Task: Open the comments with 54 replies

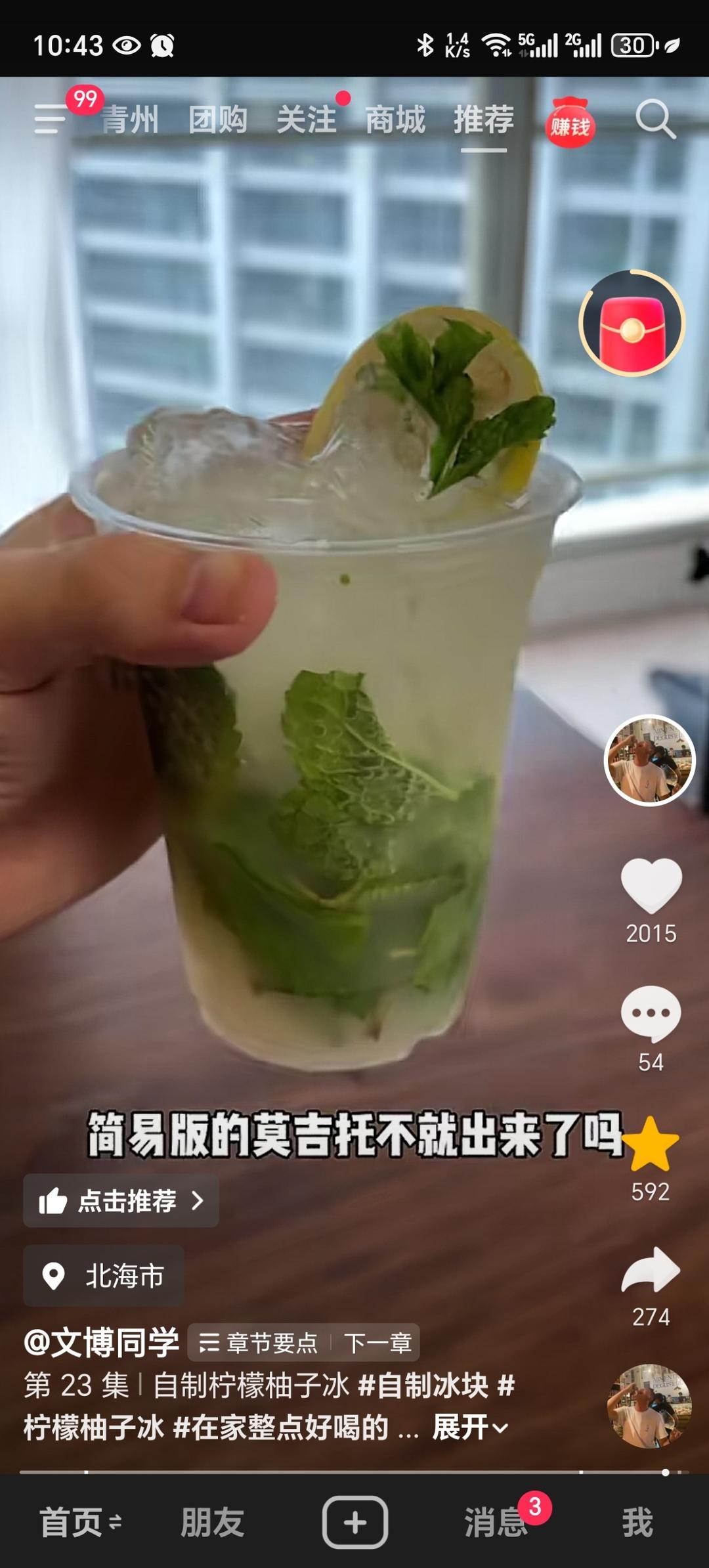Action: point(651,1014)
